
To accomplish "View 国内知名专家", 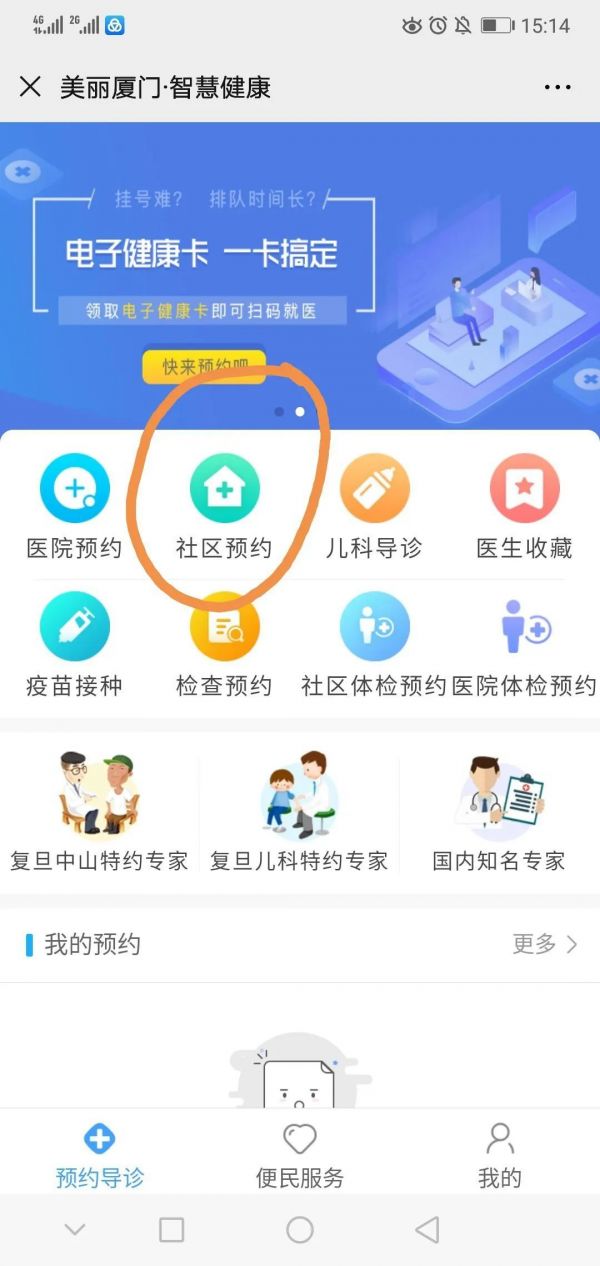I will coord(499,812).
